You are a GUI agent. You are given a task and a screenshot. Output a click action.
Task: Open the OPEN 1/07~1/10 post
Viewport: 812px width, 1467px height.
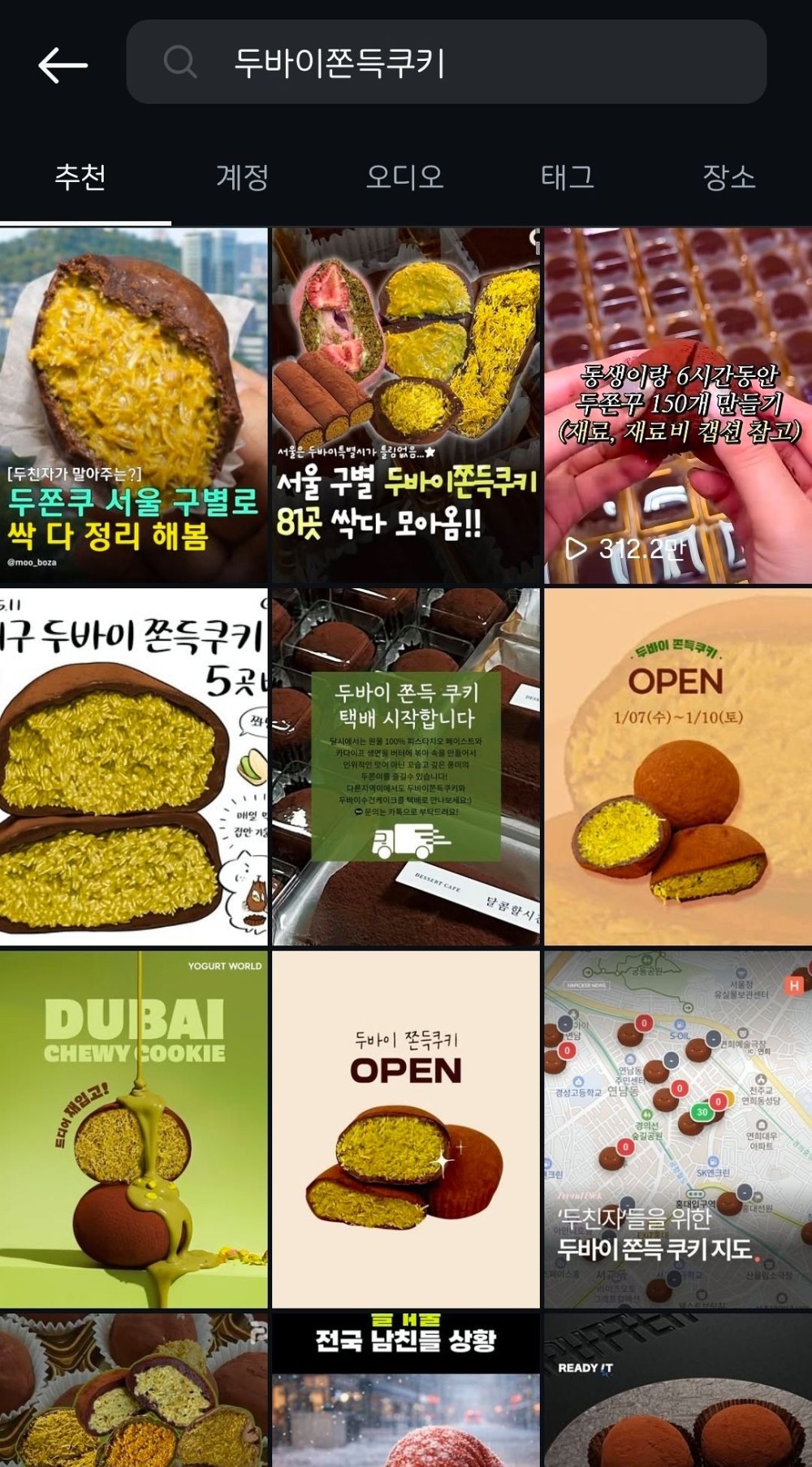pyautogui.click(x=677, y=766)
